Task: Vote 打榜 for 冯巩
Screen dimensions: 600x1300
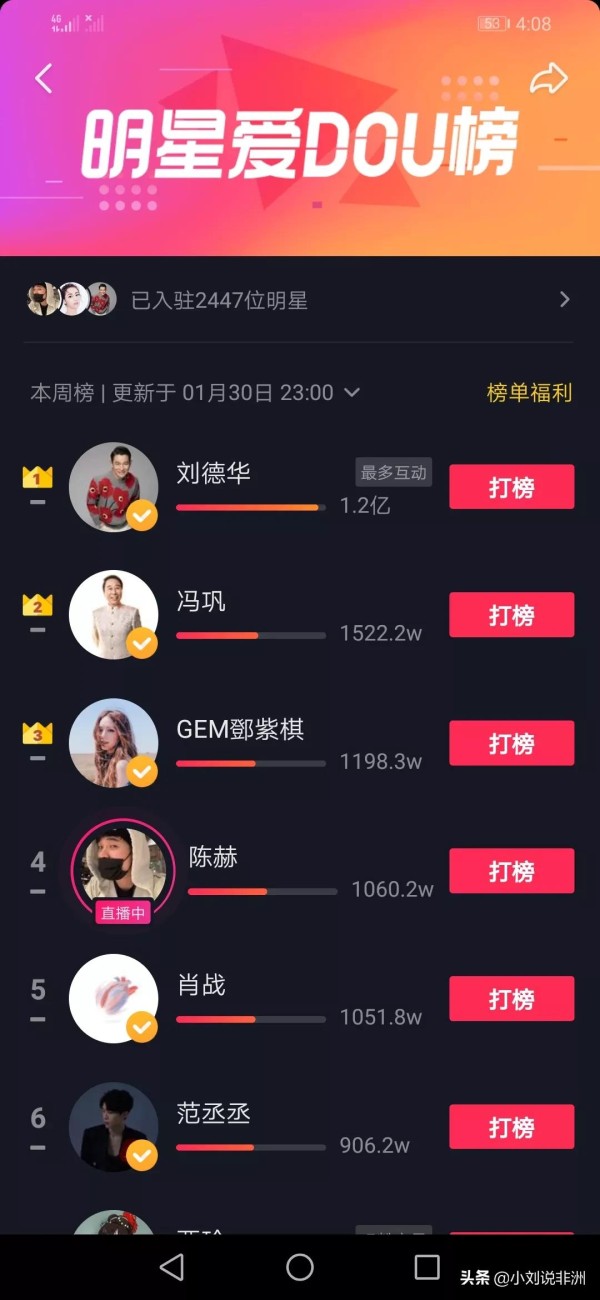Action: pos(511,615)
